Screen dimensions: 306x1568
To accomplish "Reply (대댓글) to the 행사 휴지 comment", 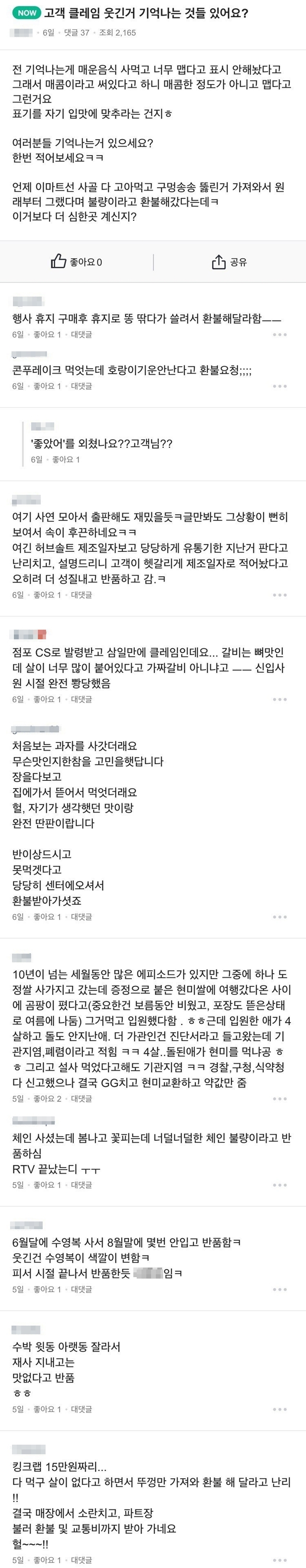I will (82, 335).
